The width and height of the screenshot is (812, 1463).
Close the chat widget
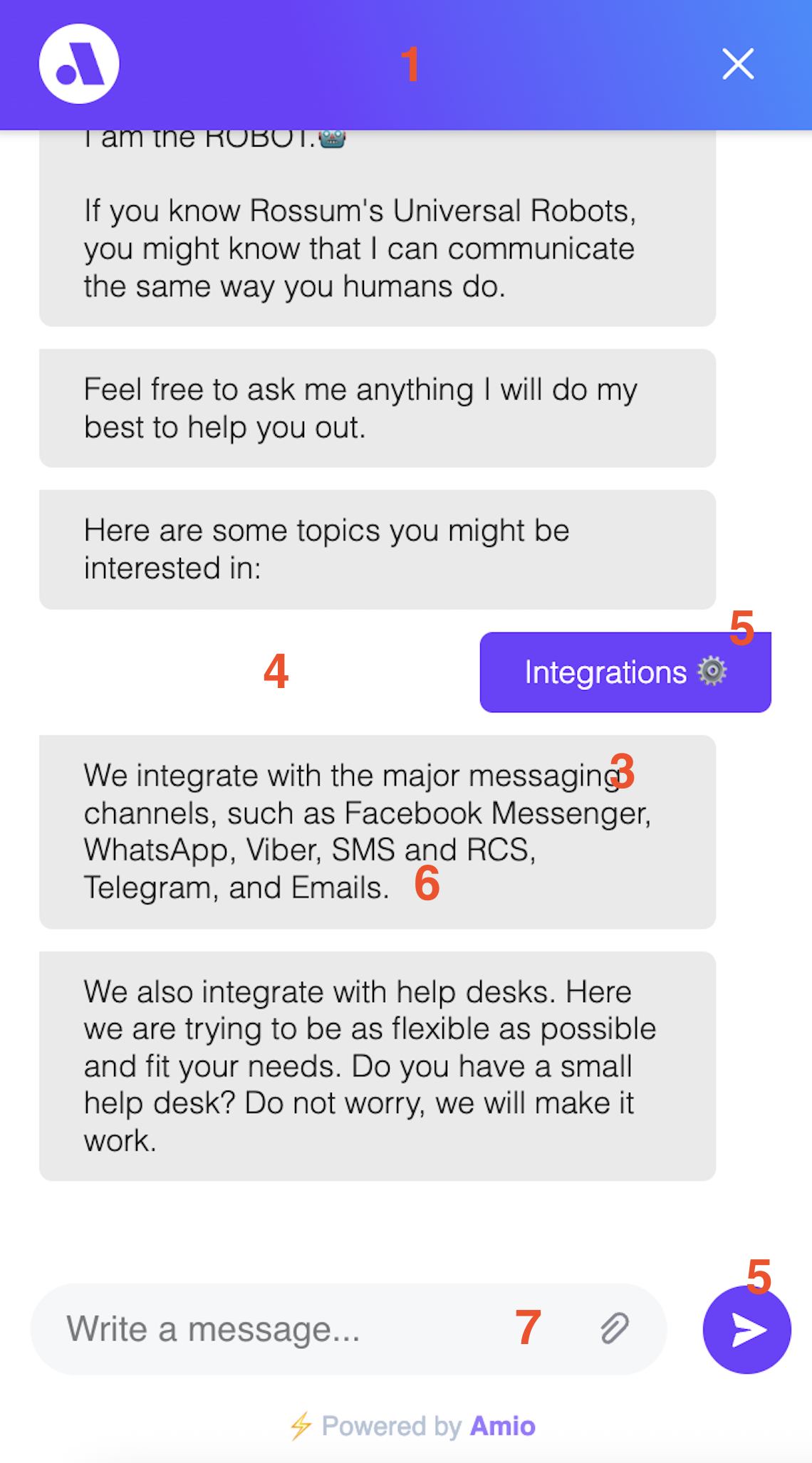(738, 64)
